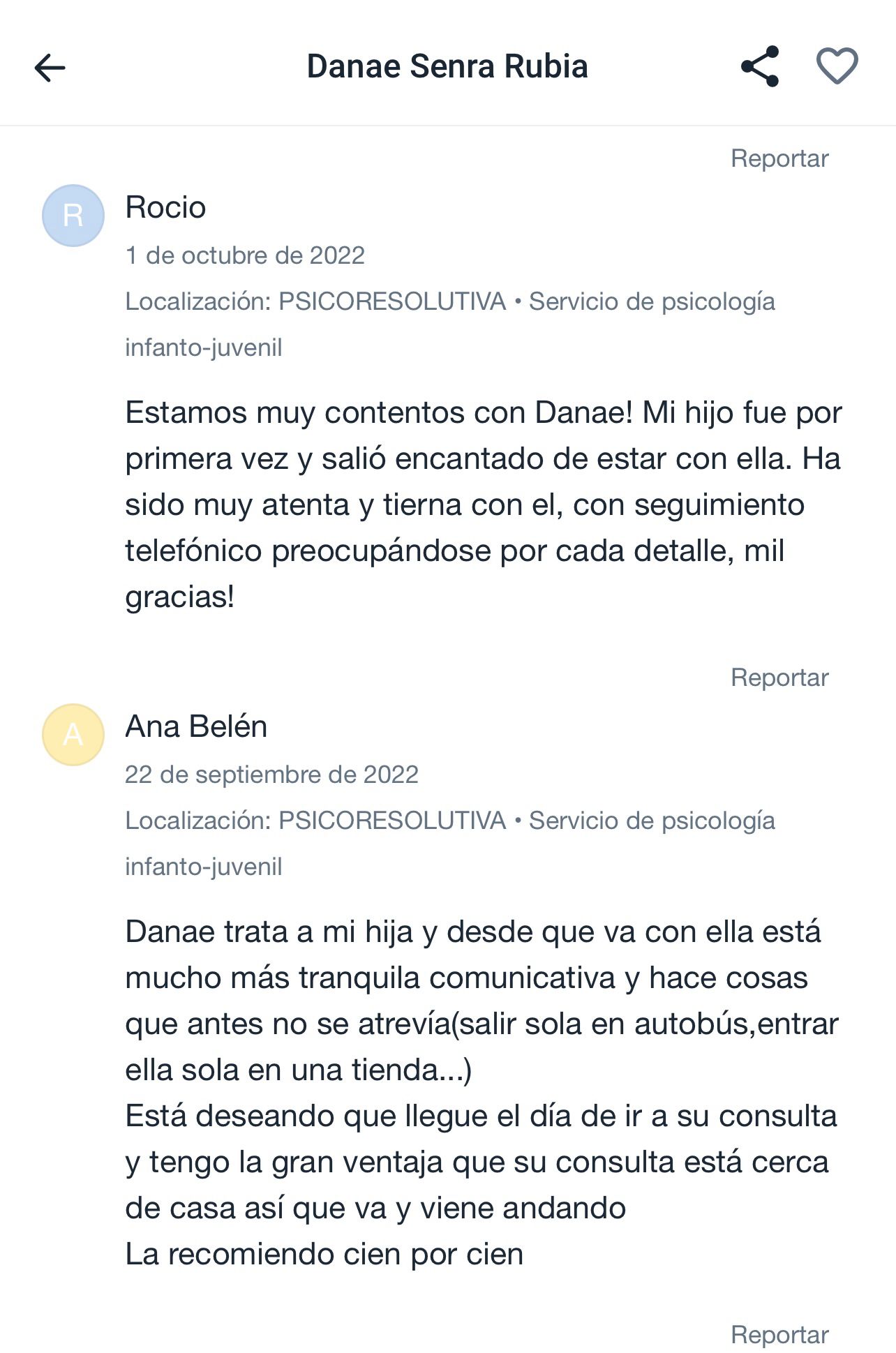The image size is (896, 1353).
Task: Go back using the arrow icon
Action: [x=50, y=68]
